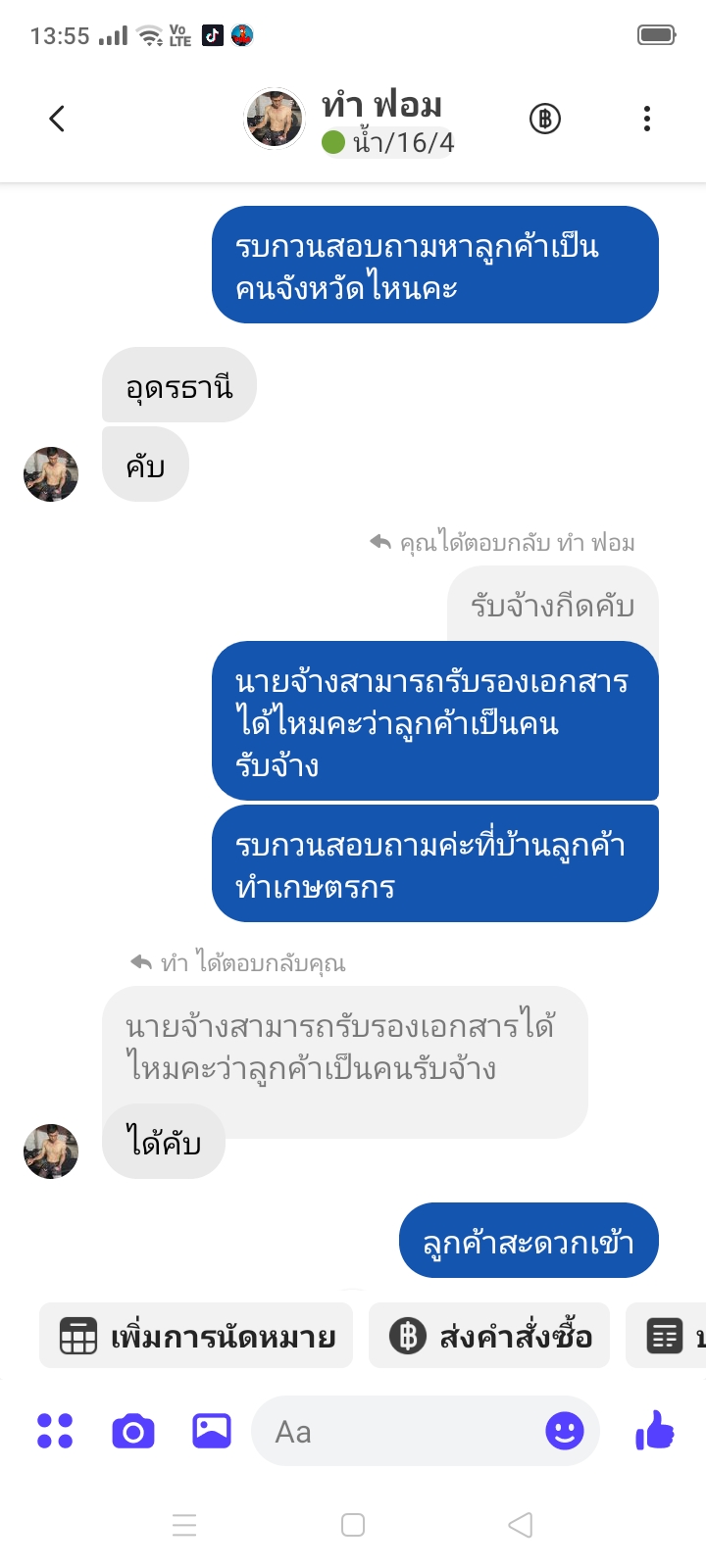Go back to the conversation list
Screen dimensions: 706x1568
[x=57, y=119]
